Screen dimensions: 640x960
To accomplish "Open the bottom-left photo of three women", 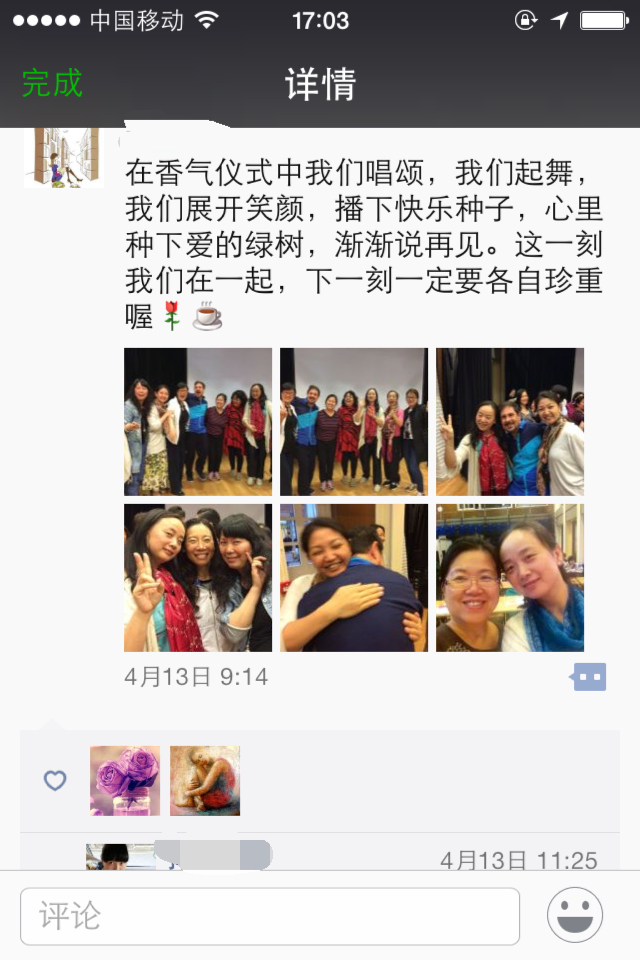I will 198,578.
